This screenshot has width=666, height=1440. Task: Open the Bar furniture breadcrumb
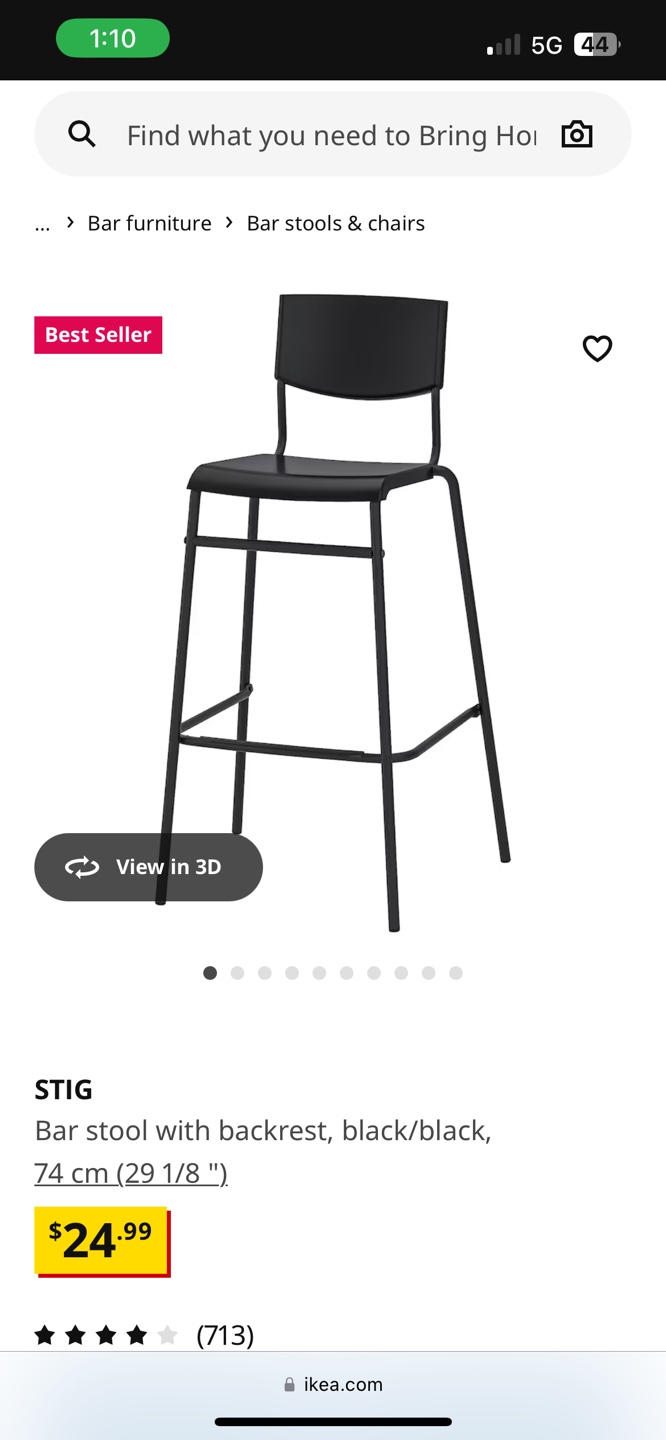coord(149,223)
